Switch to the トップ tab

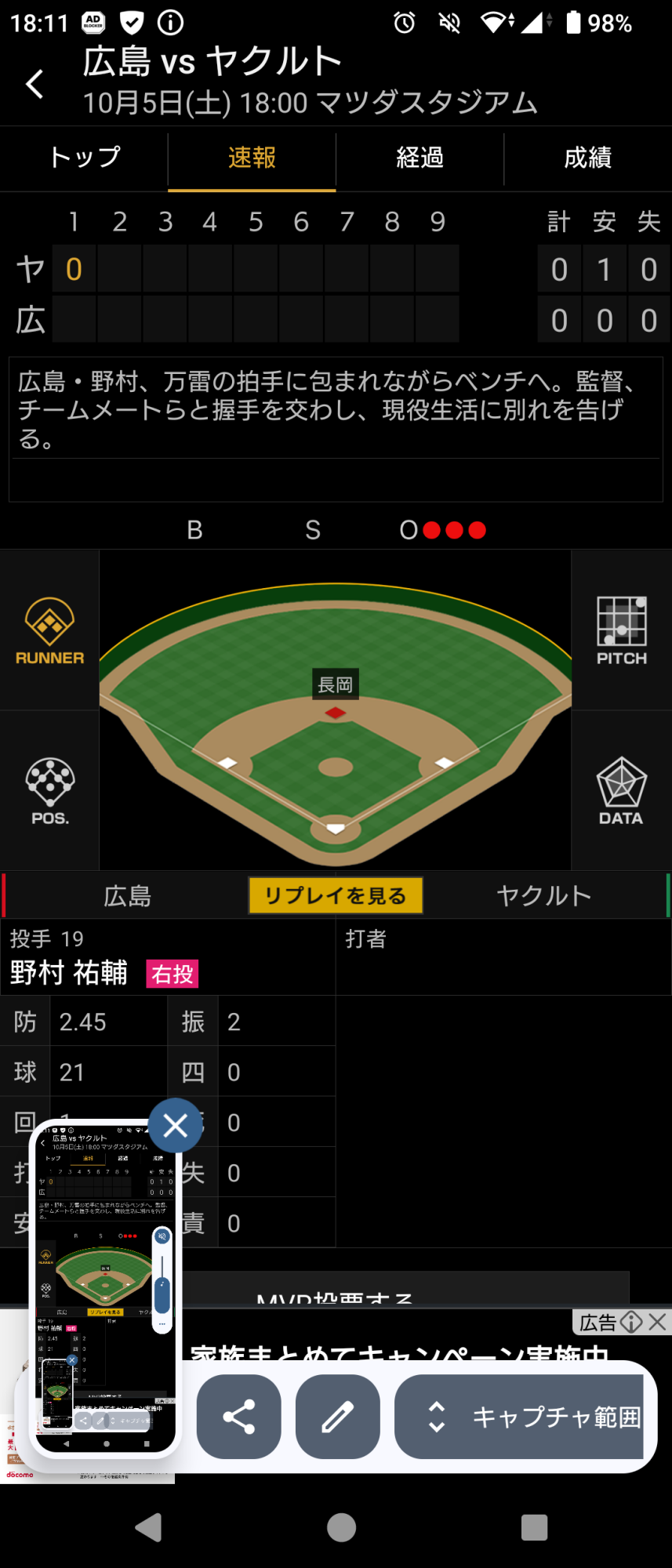(84, 158)
